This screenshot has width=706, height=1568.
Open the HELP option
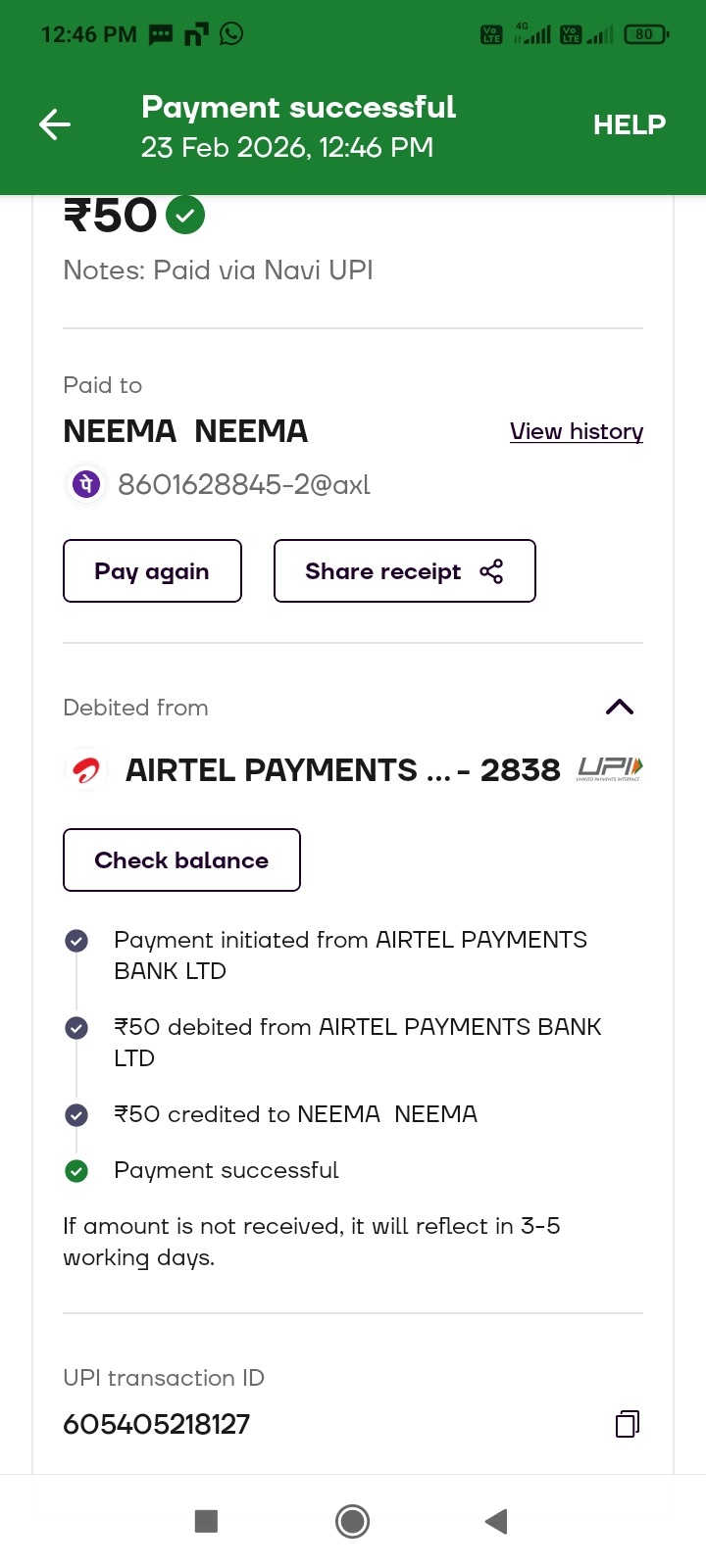pyautogui.click(x=629, y=124)
